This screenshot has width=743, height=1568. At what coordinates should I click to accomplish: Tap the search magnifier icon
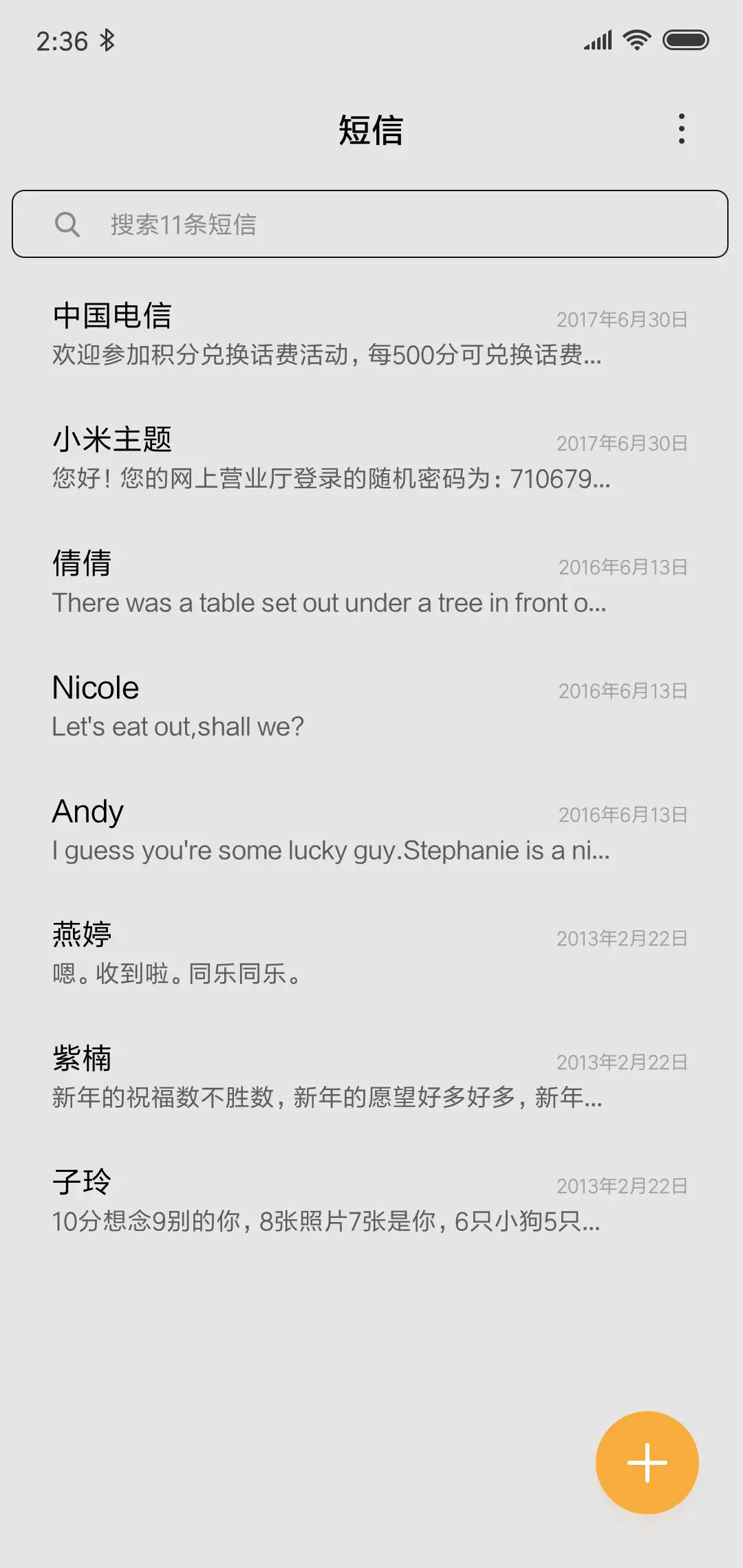click(x=67, y=224)
